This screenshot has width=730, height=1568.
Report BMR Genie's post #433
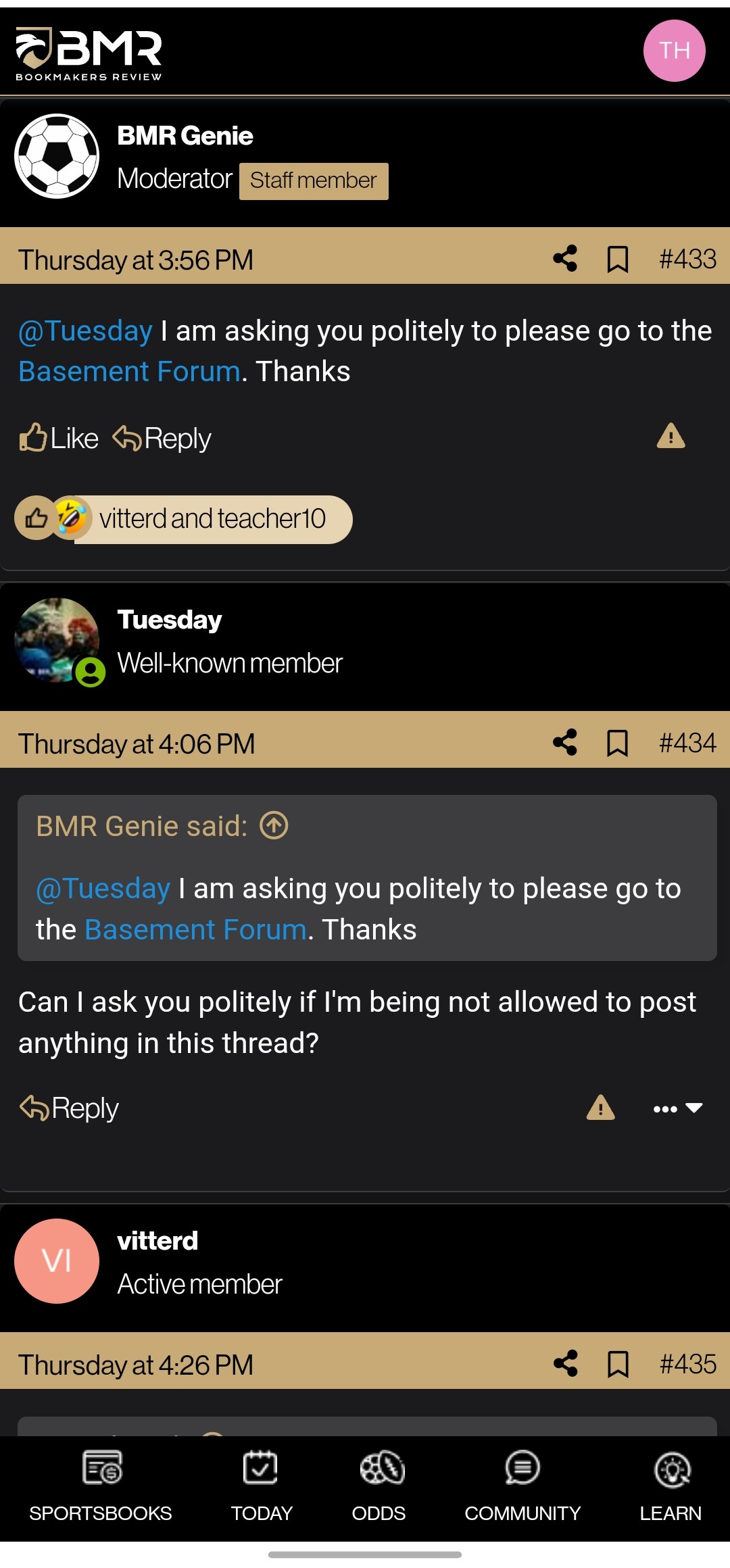point(671,436)
